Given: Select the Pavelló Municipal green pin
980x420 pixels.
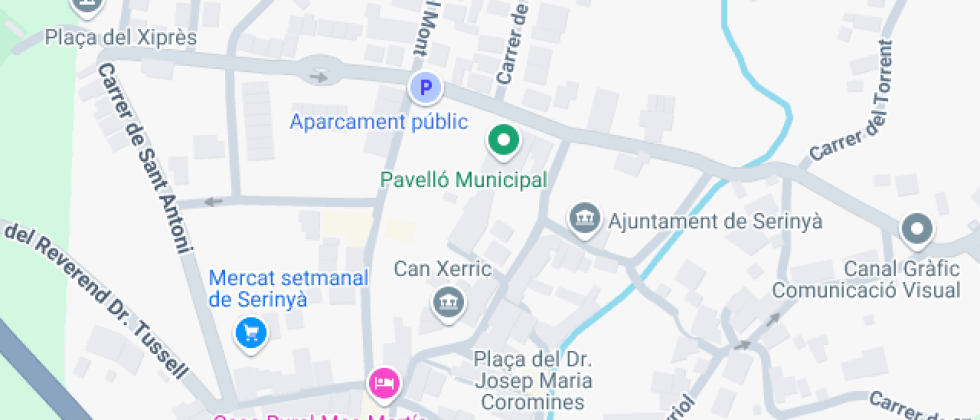Looking at the screenshot, I should pyautogui.click(x=504, y=141).
